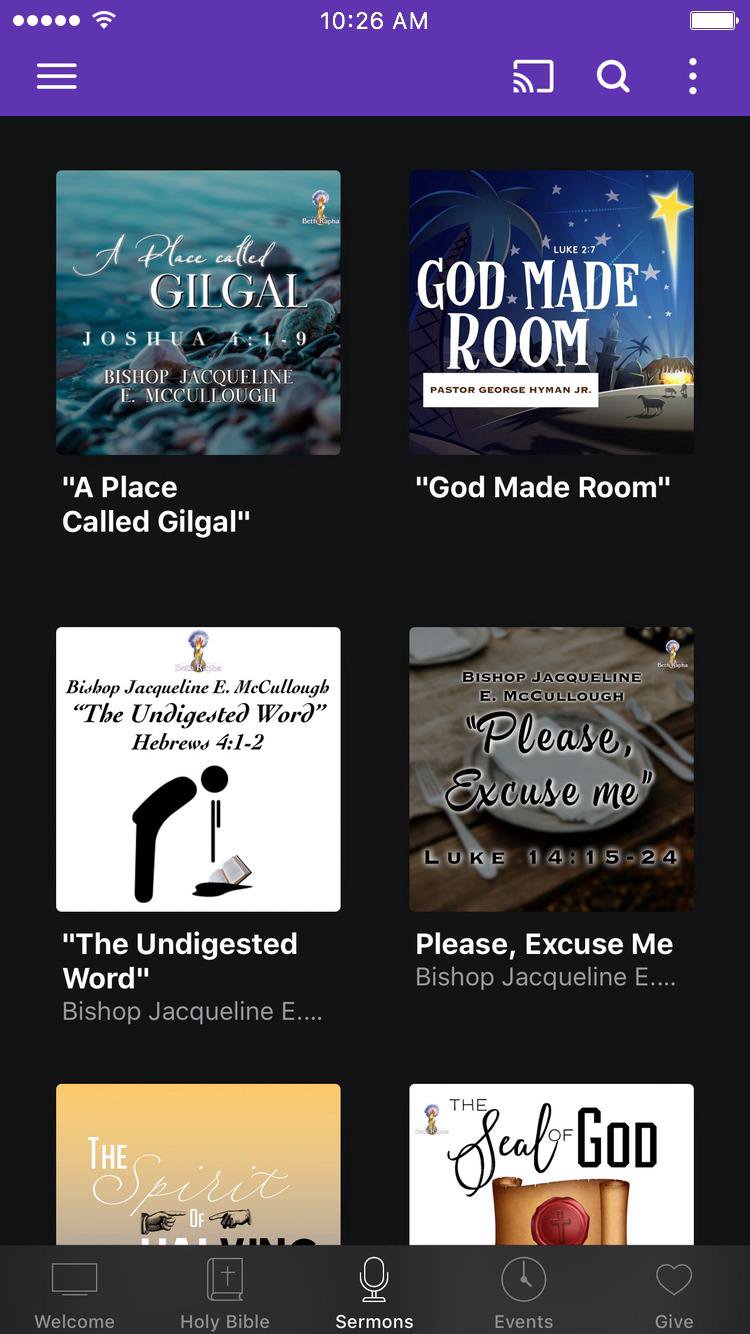Select the "Please, Excuse Me" sermon
The width and height of the screenshot is (750, 1334).
click(551, 769)
